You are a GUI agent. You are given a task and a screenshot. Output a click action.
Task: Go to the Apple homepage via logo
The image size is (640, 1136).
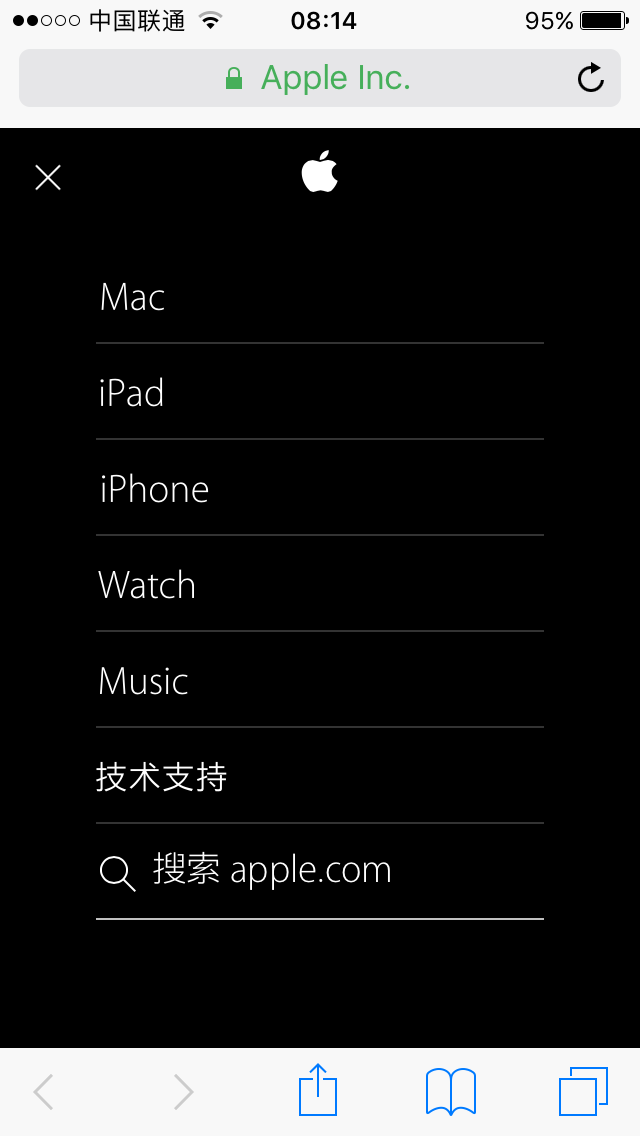pos(320,172)
